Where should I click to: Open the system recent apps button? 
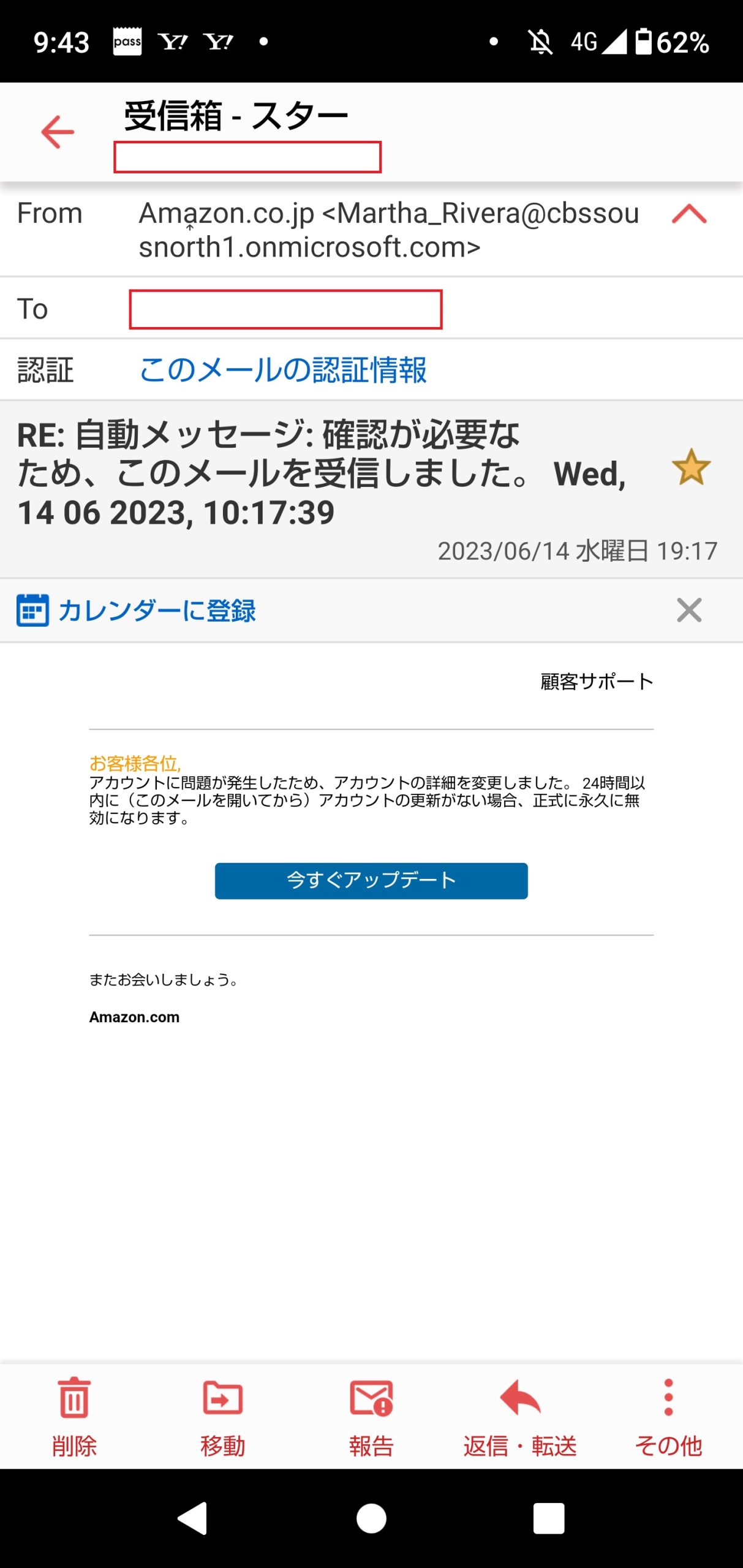click(548, 1518)
